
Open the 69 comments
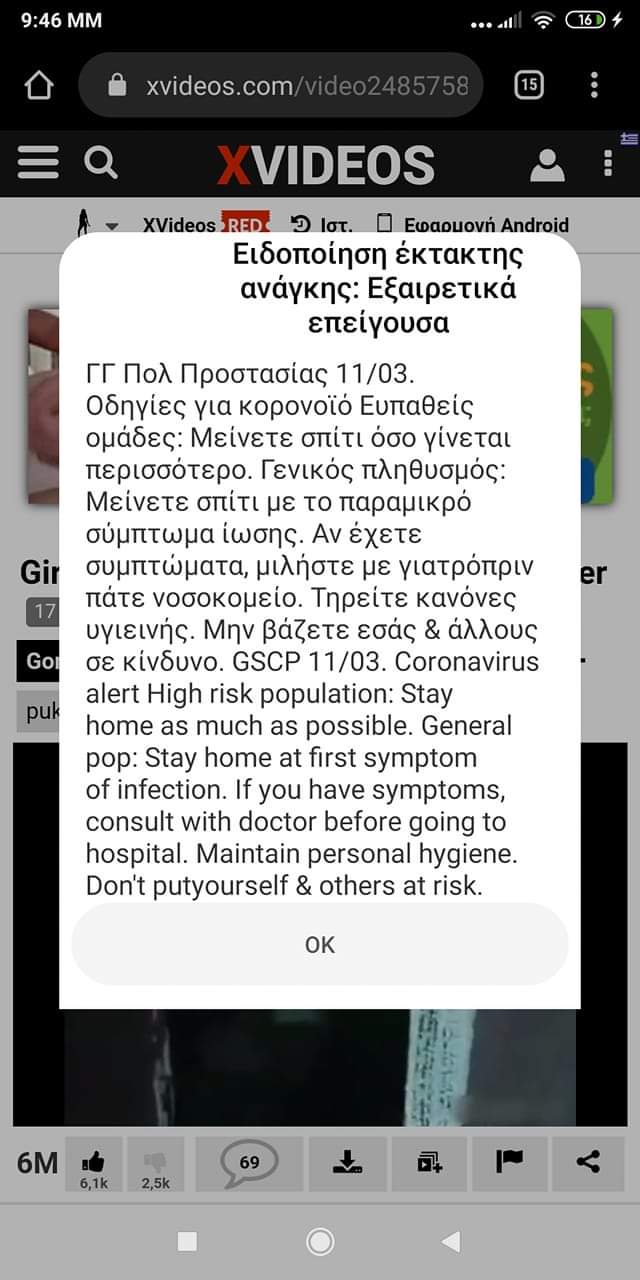[249, 1164]
